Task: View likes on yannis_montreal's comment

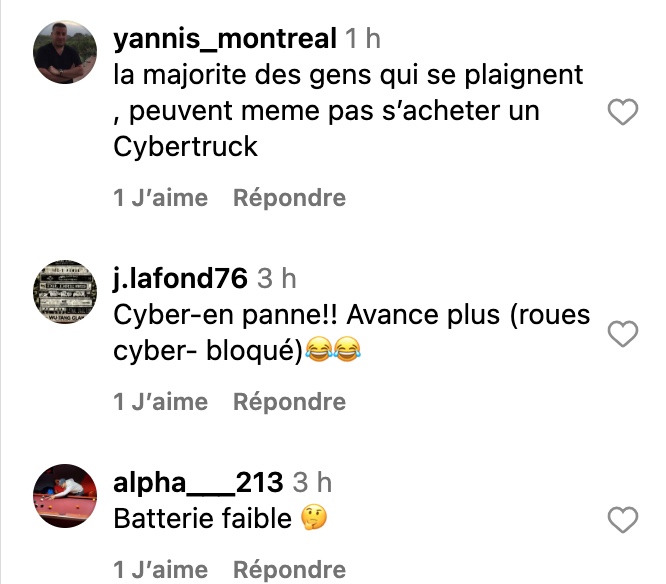Action: click(160, 198)
